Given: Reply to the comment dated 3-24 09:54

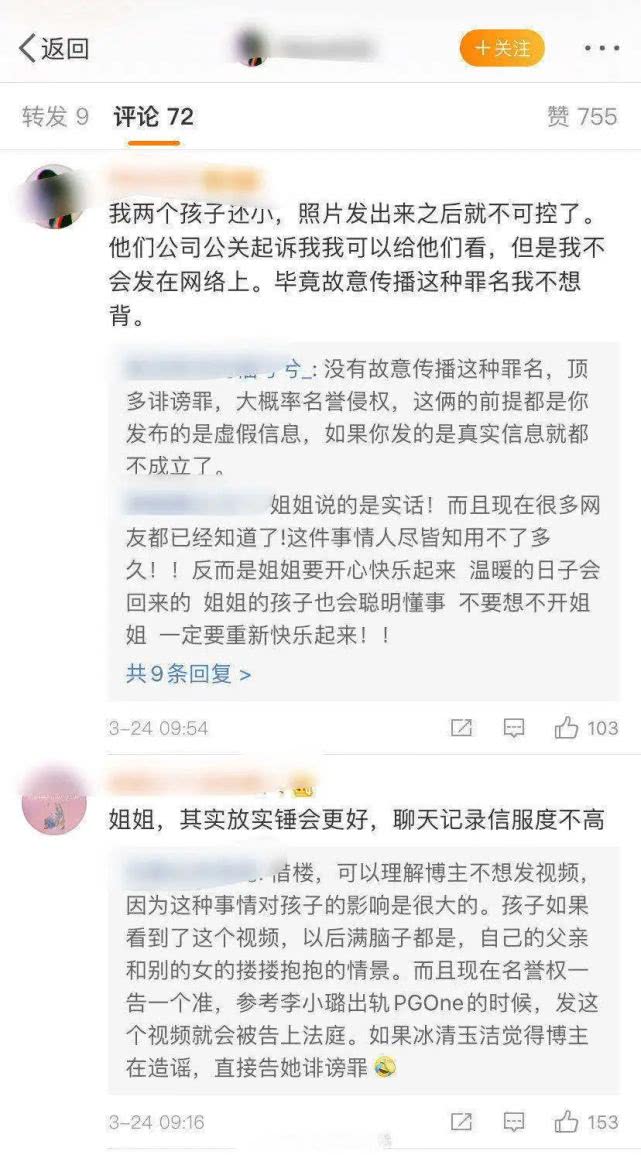Looking at the screenshot, I should pyautogui.click(x=514, y=728).
